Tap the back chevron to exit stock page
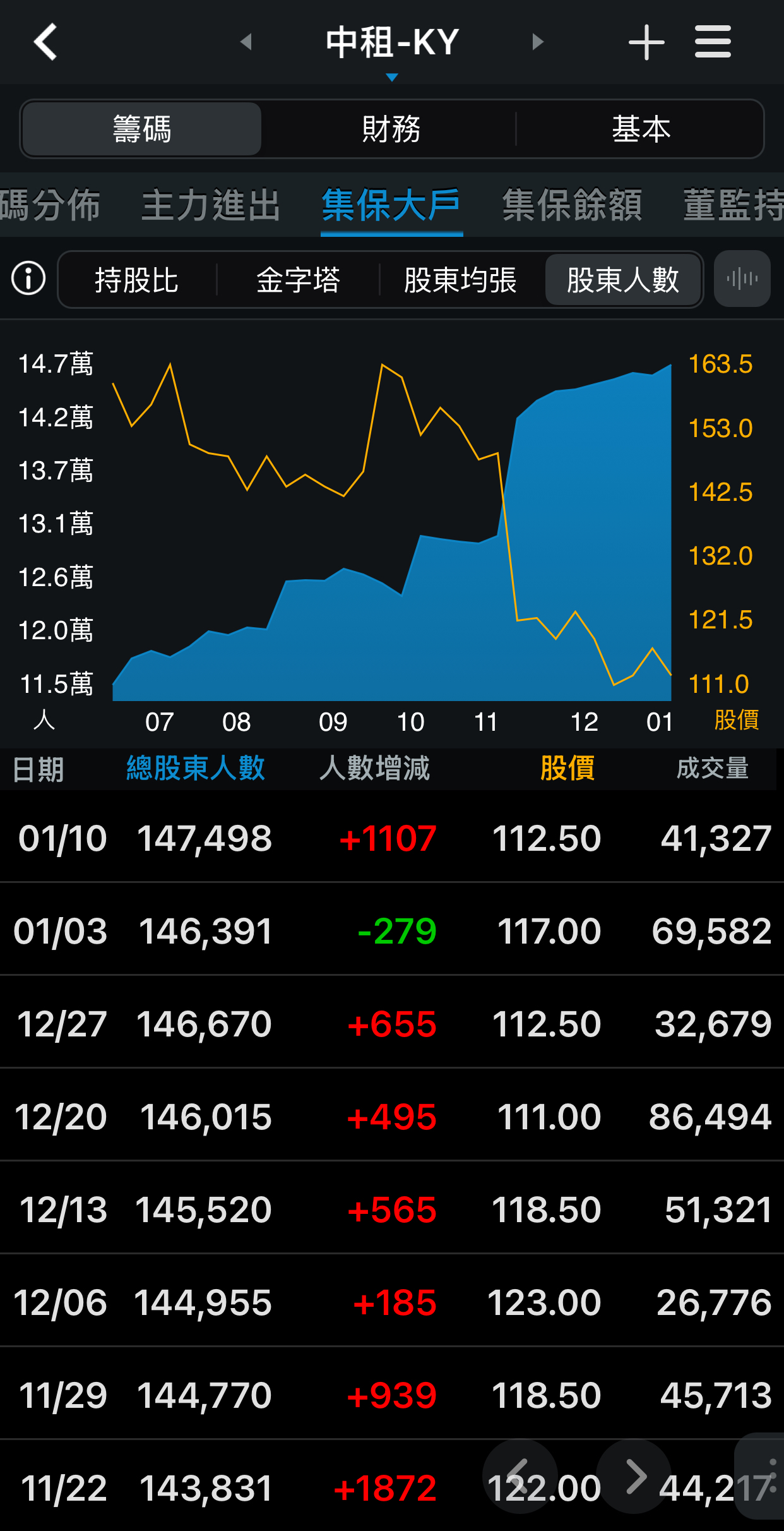This screenshot has width=784, height=1531. click(x=45, y=42)
